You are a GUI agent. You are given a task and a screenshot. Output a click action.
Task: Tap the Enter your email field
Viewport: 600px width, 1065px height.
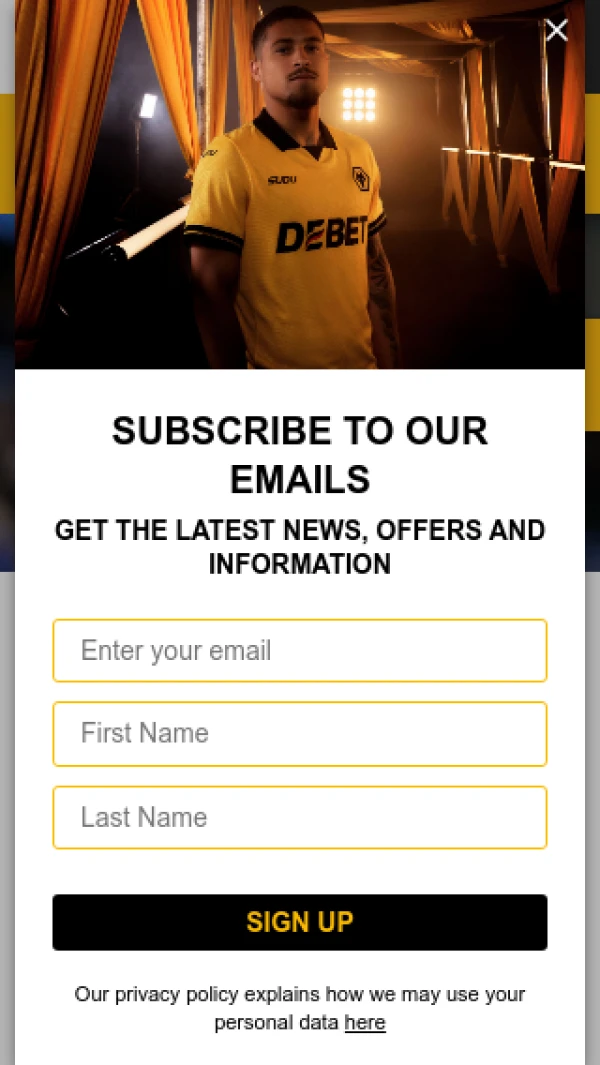(x=300, y=651)
